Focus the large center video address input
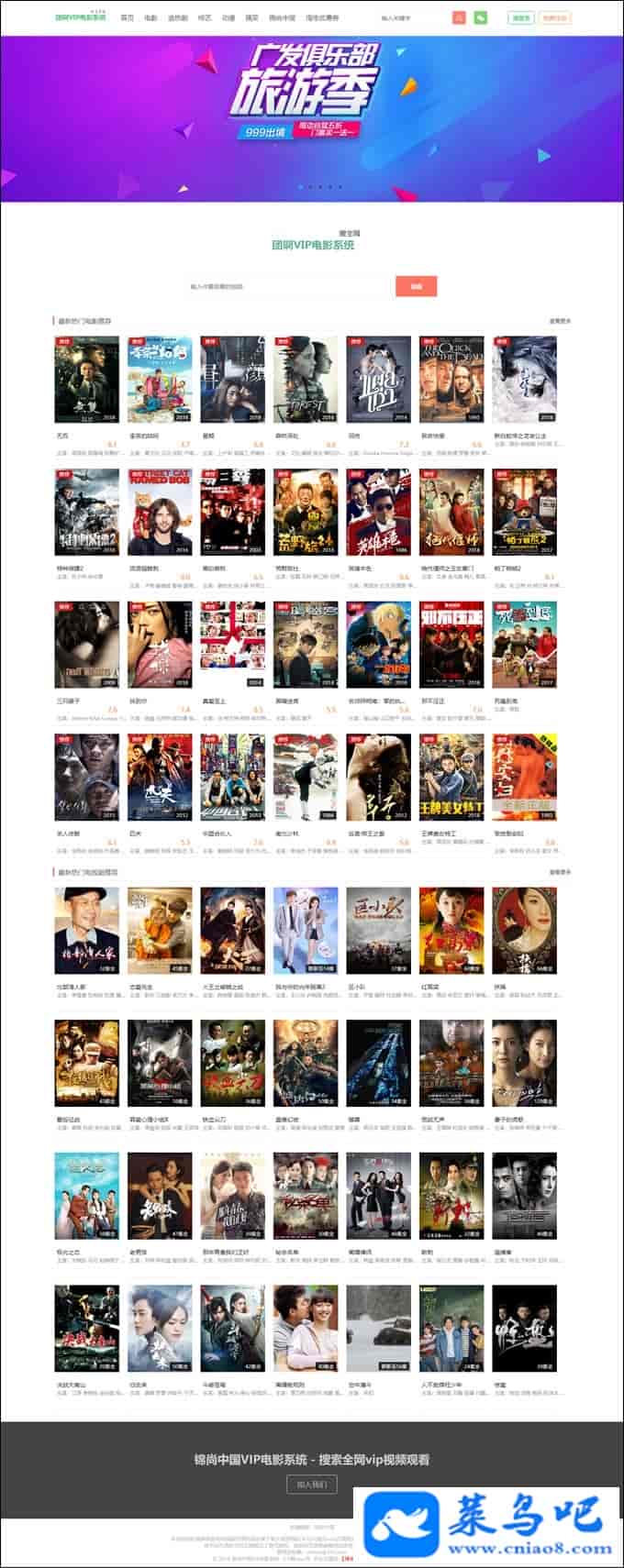The height and width of the screenshot is (1568, 624). tap(289, 286)
